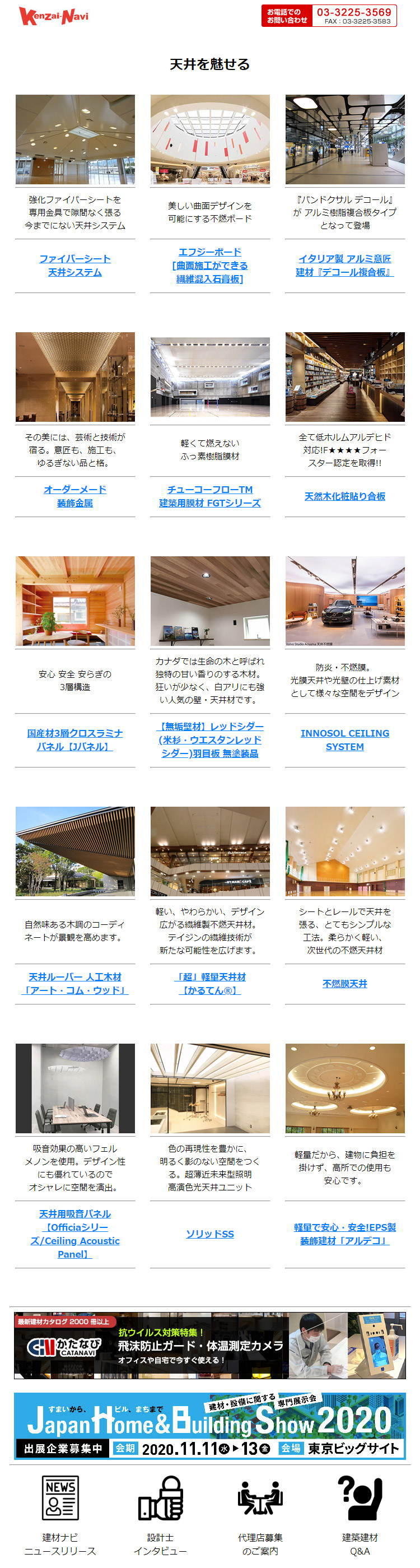Open the Japan Home & Building Show 2020 banner

210,1425
